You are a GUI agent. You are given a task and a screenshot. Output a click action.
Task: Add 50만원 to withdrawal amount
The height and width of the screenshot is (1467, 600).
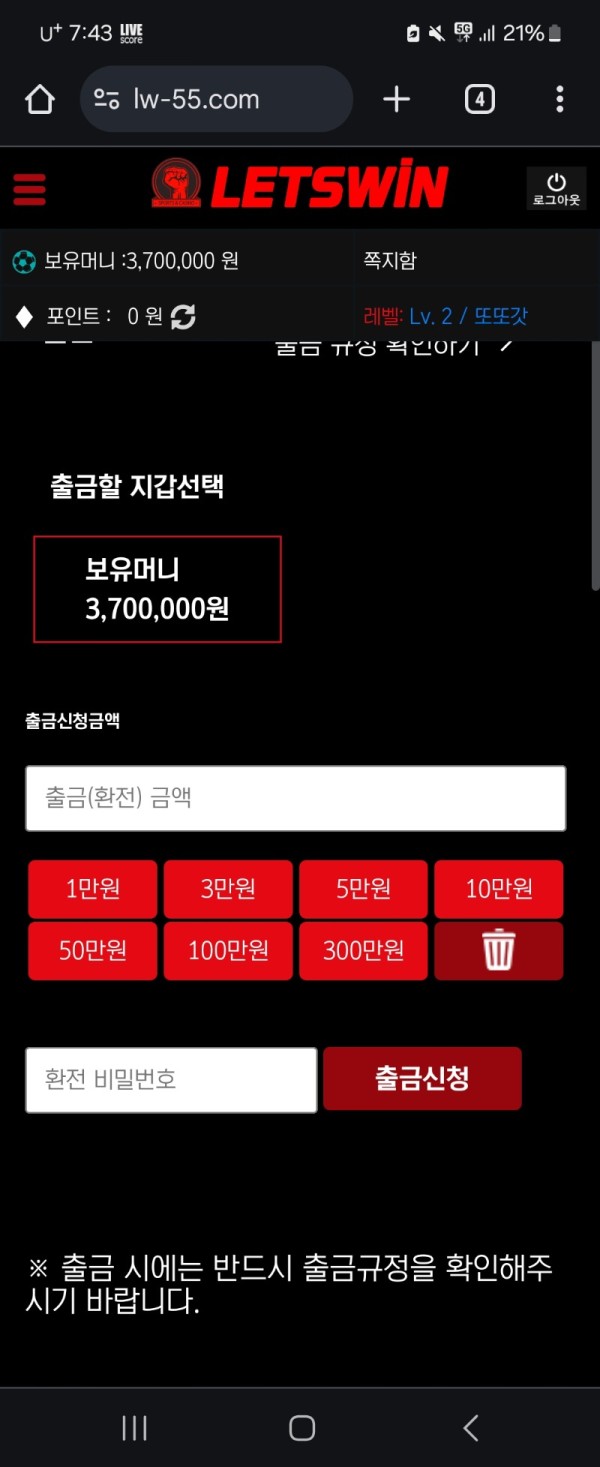(x=93, y=950)
